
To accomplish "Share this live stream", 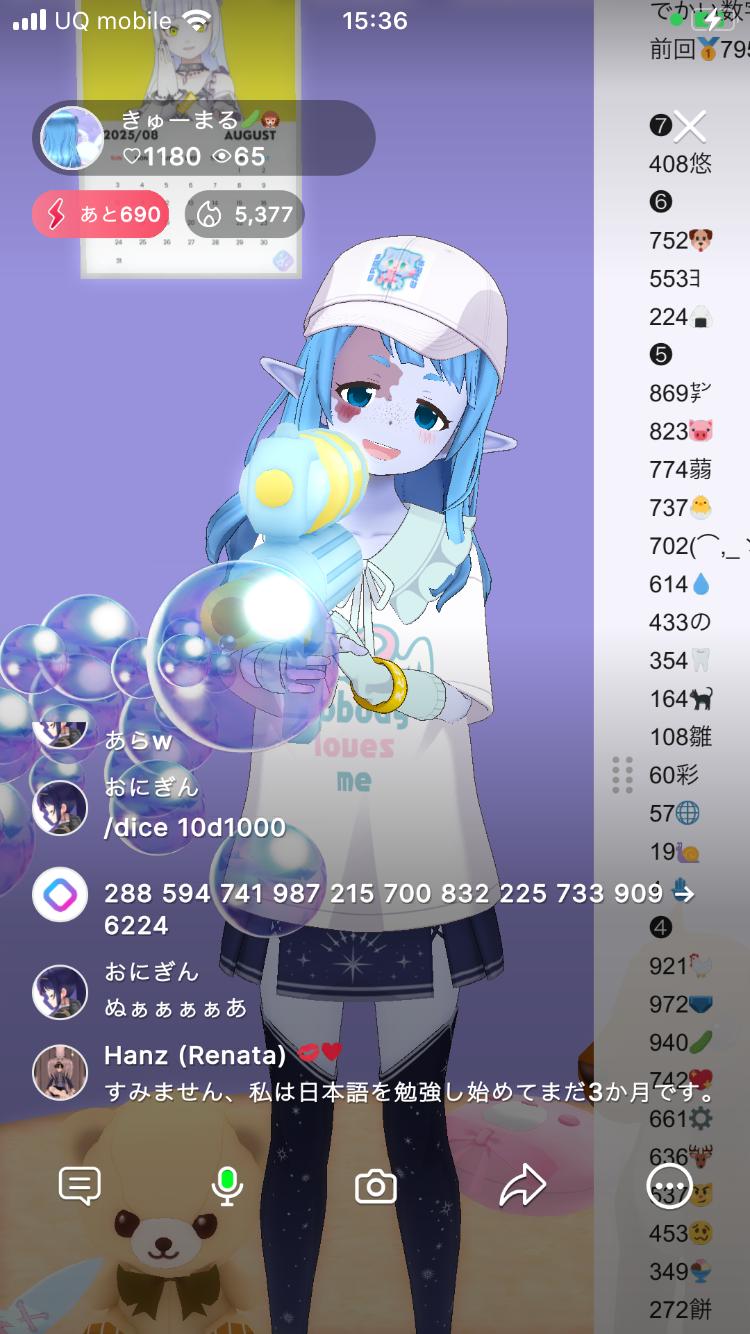I will tap(522, 1186).
